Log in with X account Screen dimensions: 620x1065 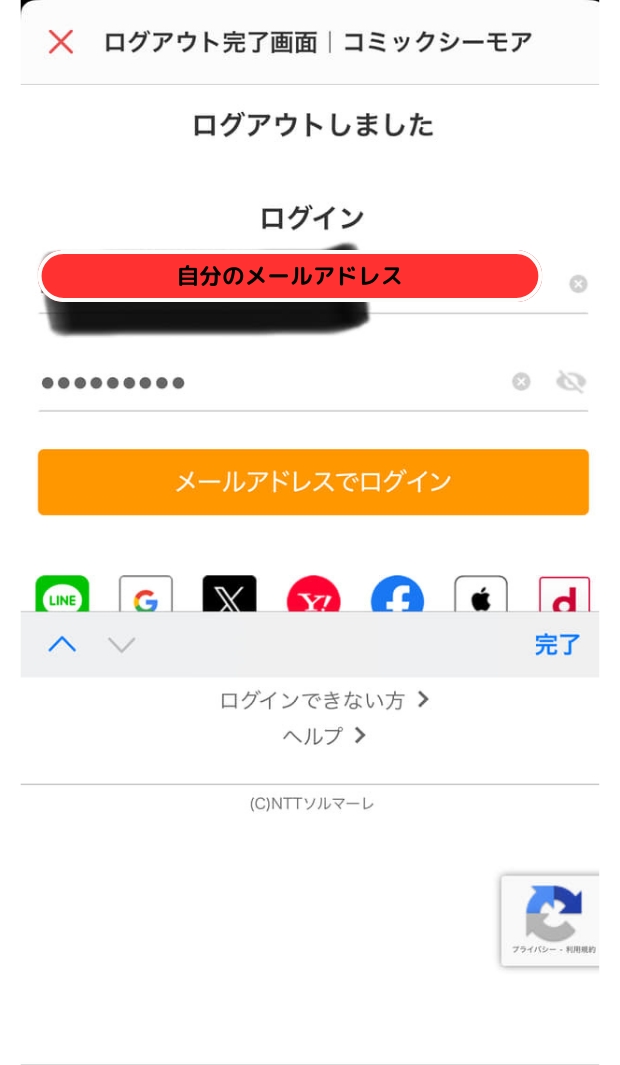coord(230,594)
